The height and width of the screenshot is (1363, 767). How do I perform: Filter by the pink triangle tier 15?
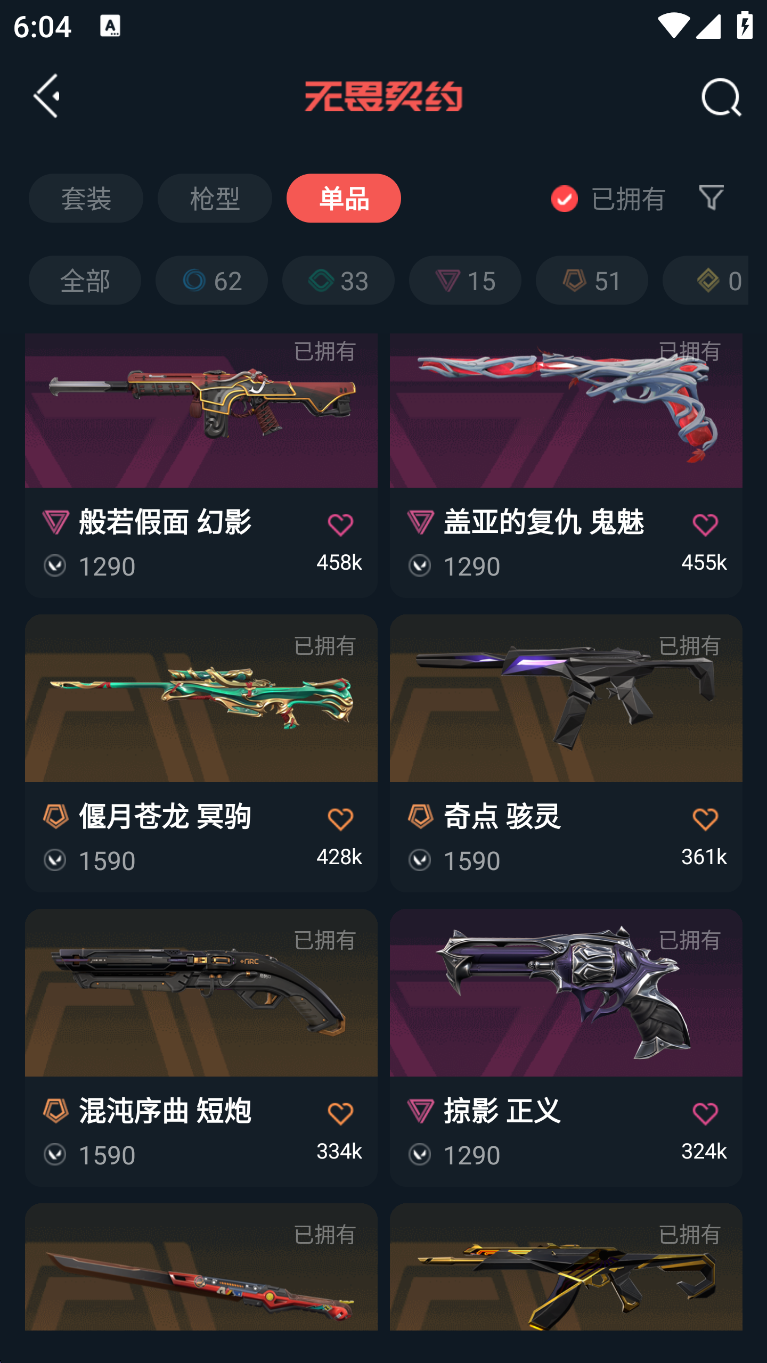465,281
